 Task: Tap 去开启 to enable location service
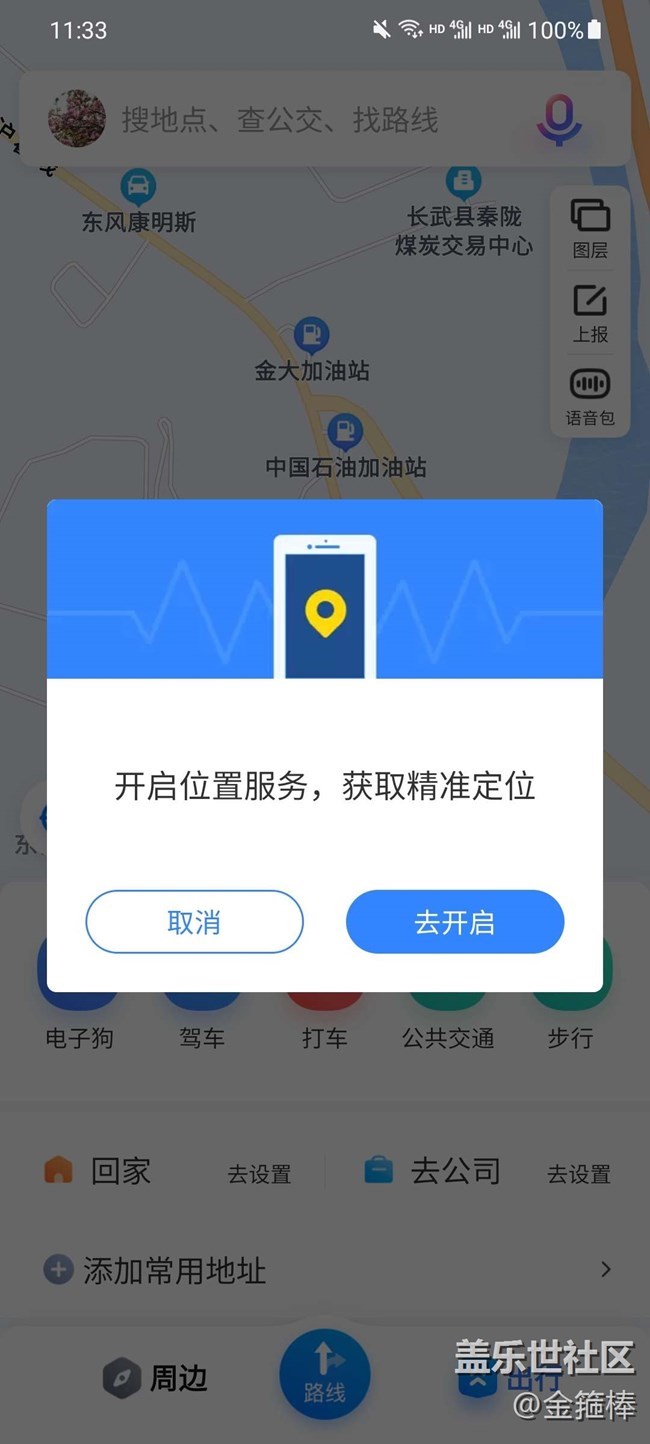(455, 922)
